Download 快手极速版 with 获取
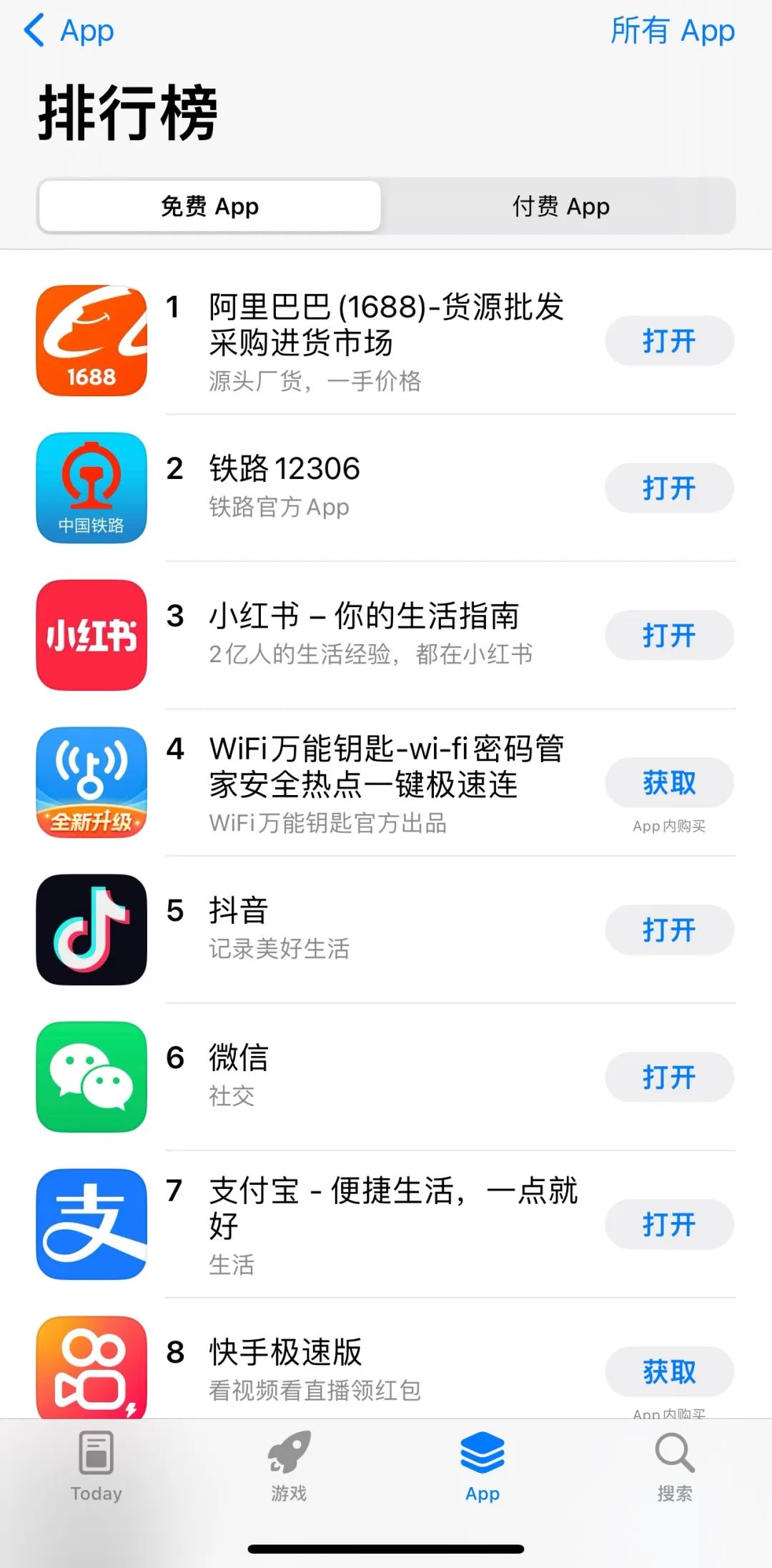This screenshot has height=1568, width=772. click(x=669, y=1371)
